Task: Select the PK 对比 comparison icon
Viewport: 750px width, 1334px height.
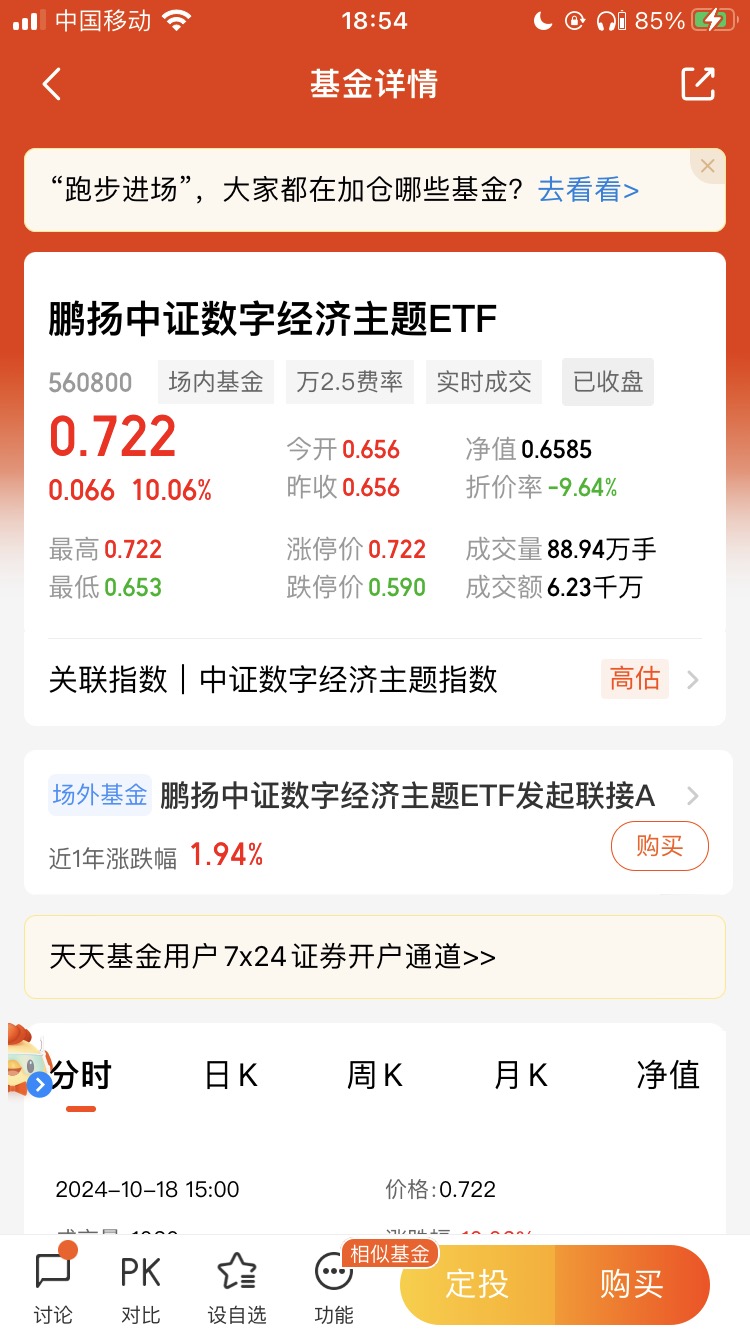Action: point(139,1285)
